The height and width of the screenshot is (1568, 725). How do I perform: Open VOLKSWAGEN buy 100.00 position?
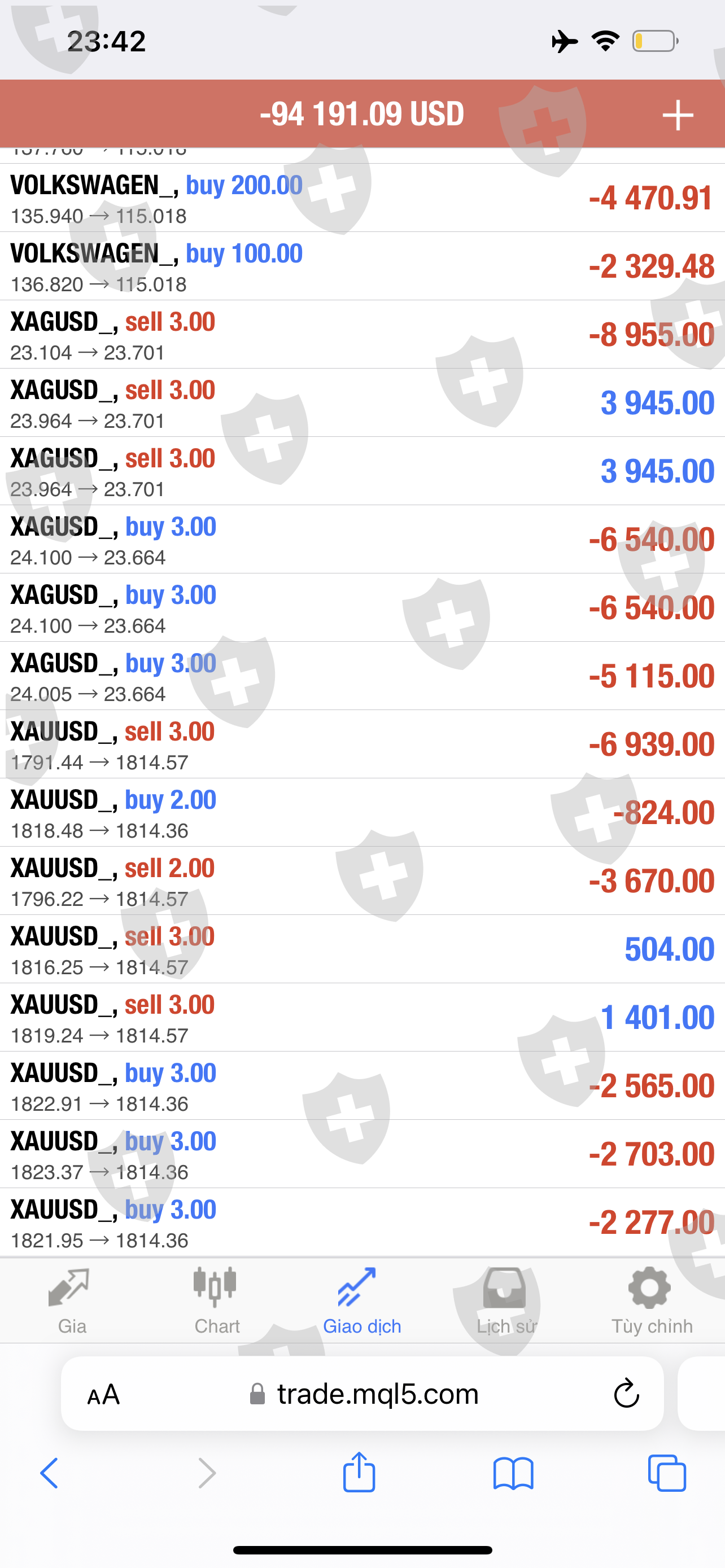click(362, 266)
